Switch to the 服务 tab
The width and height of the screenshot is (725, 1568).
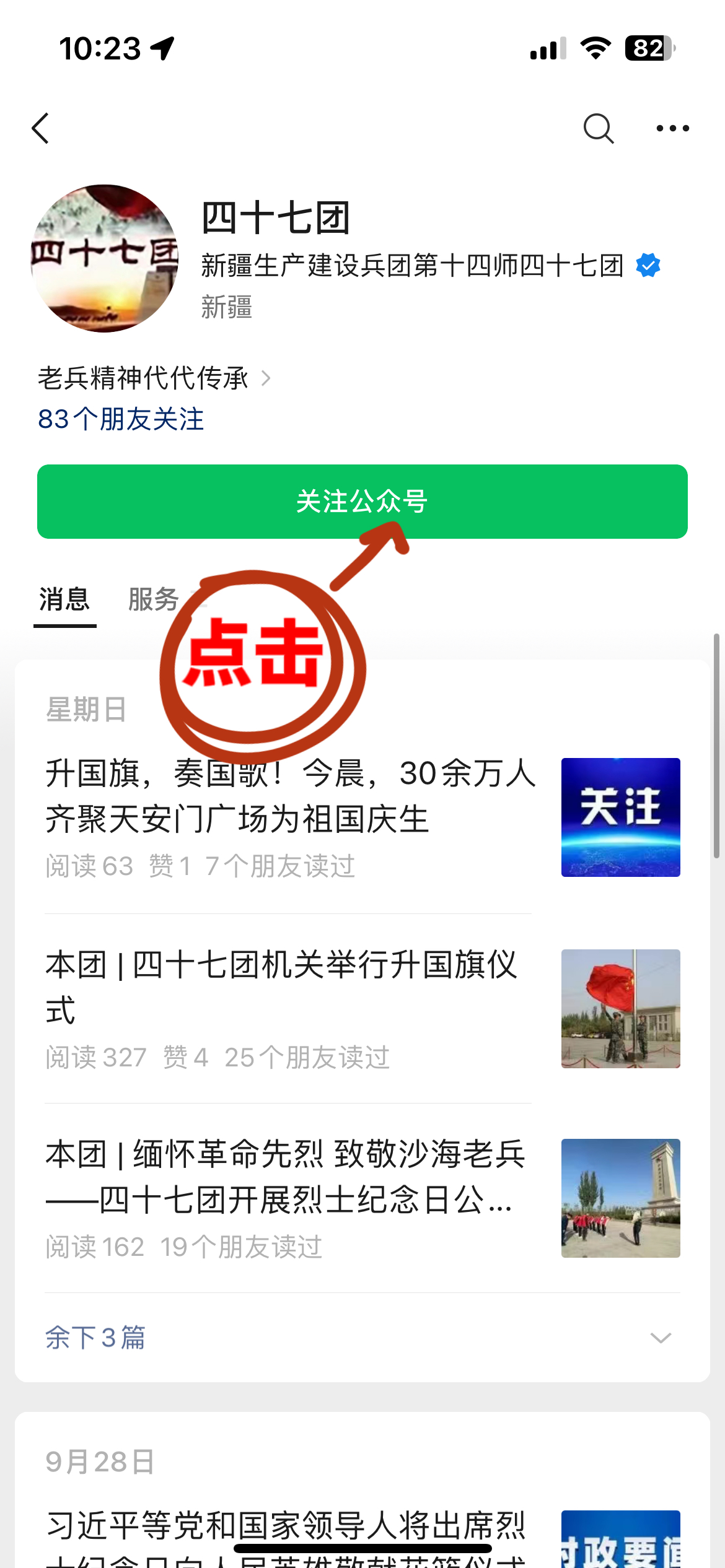tap(153, 599)
